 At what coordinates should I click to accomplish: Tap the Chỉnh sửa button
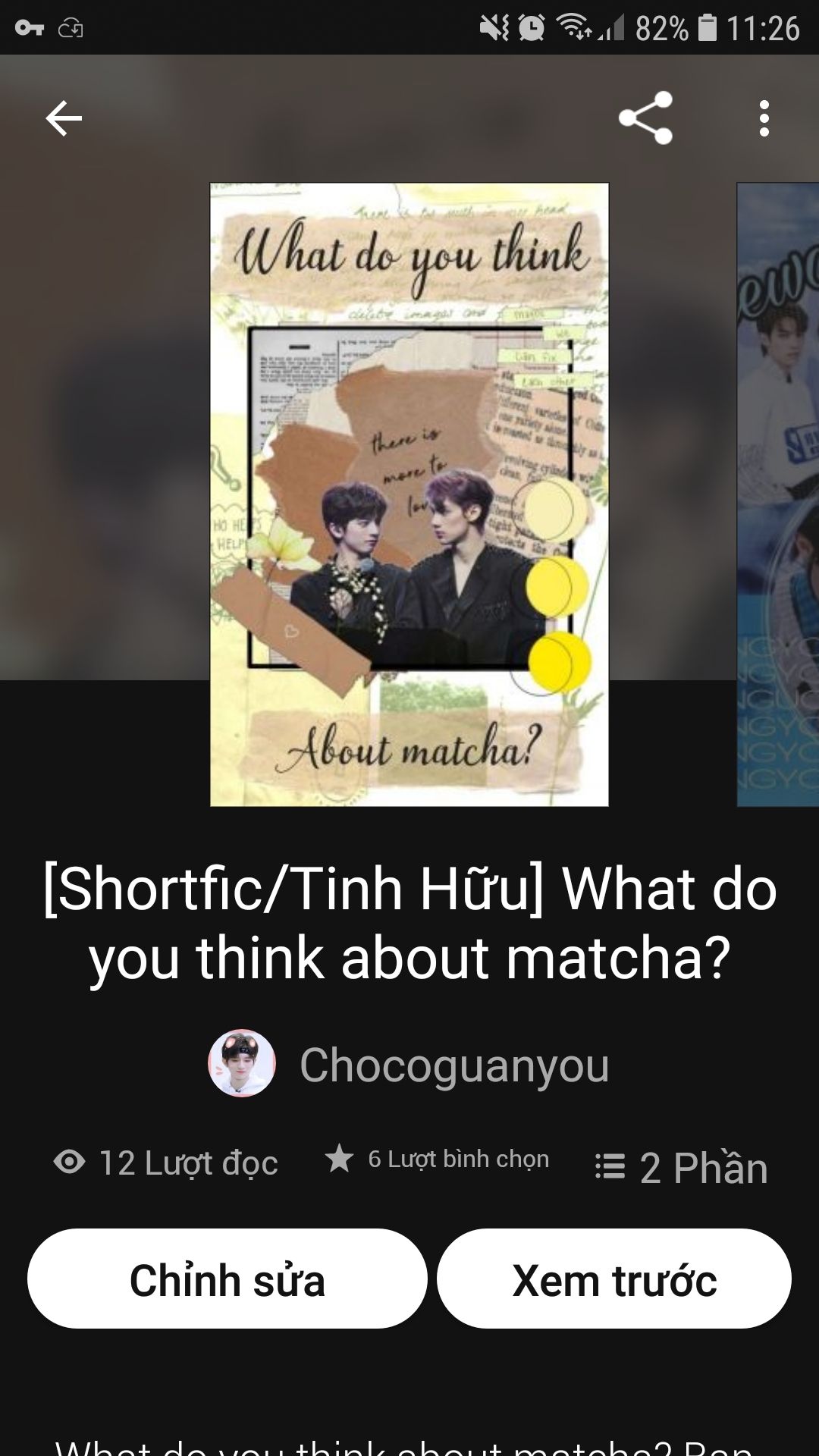(227, 1279)
